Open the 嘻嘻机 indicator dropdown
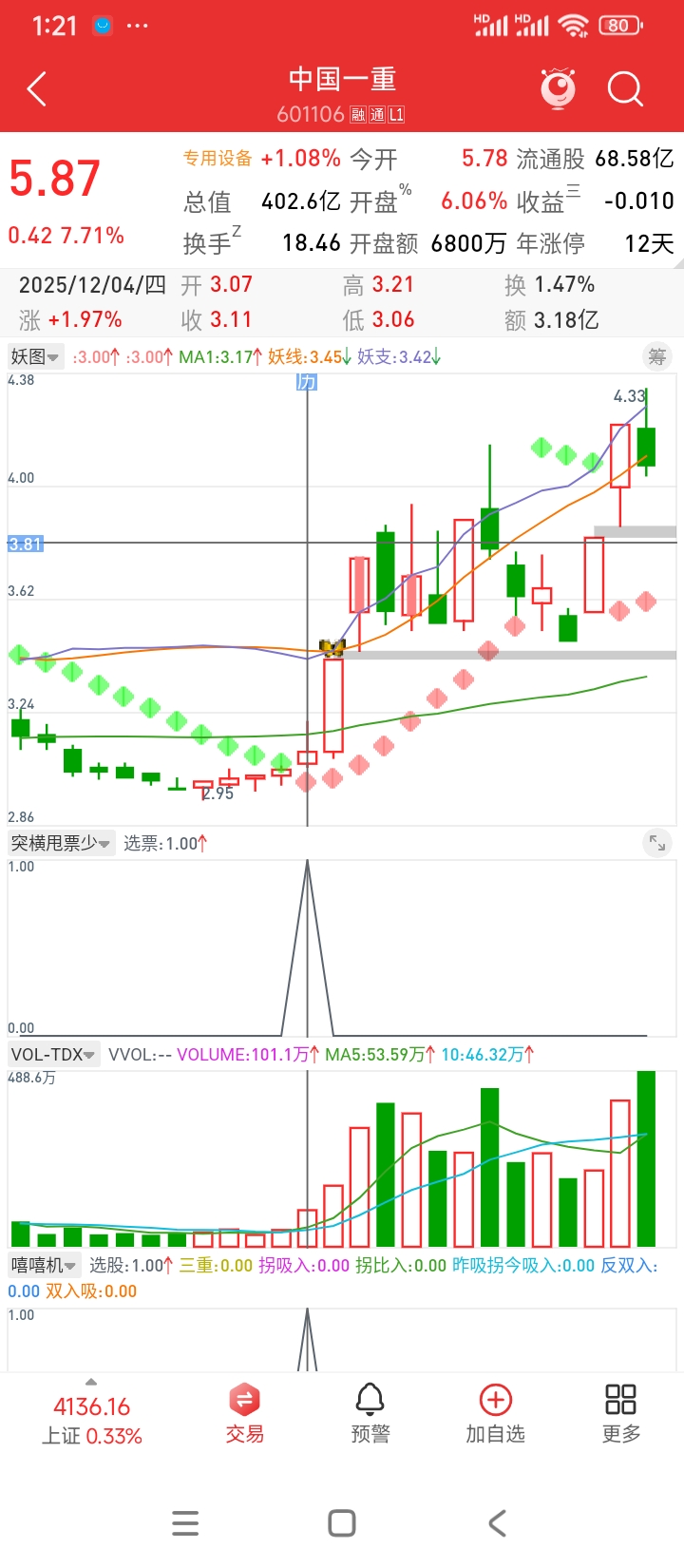Viewport: 684px width, 1568px height. coord(44,1266)
